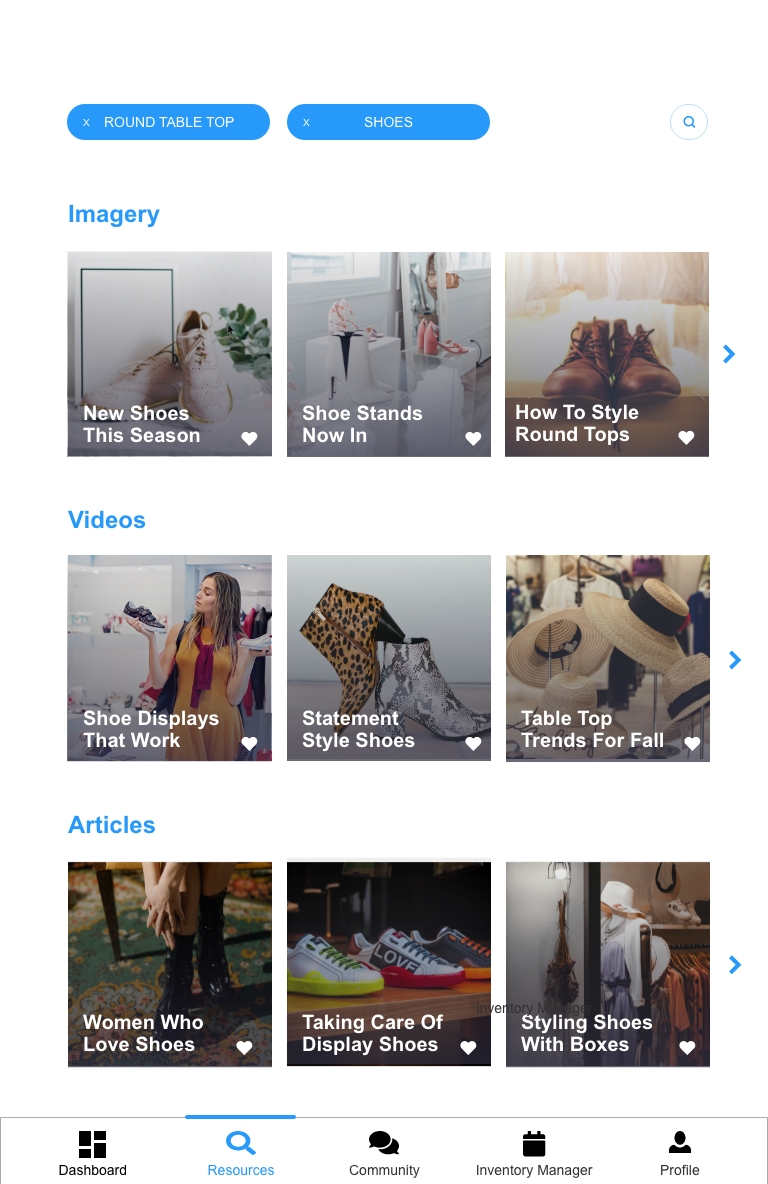
Task: Open the Inventory Manager tab
Action: point(534,1153)
